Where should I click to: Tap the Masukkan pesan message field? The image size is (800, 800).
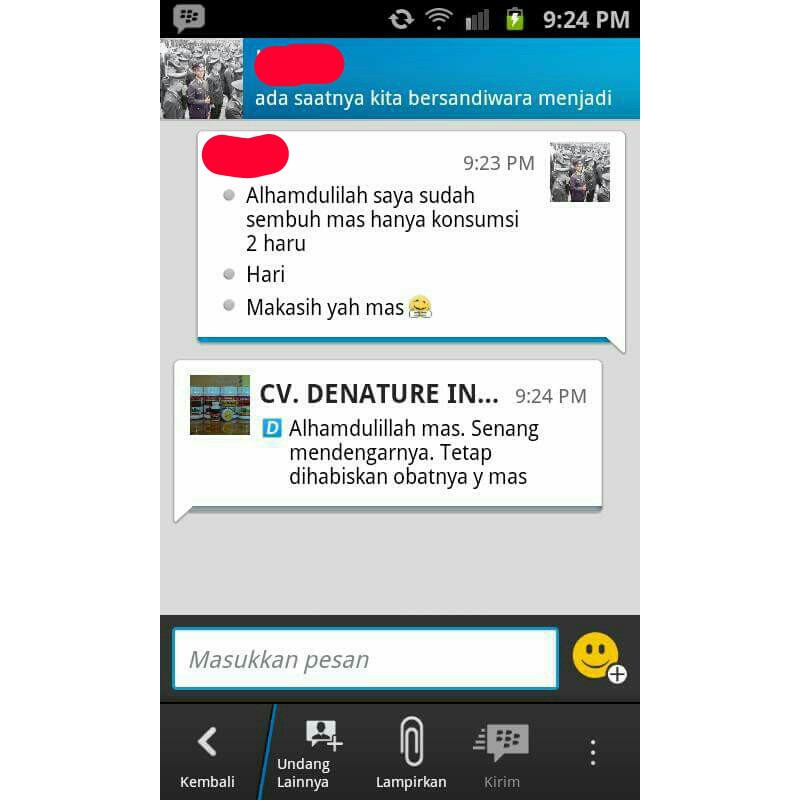[365, 659]
